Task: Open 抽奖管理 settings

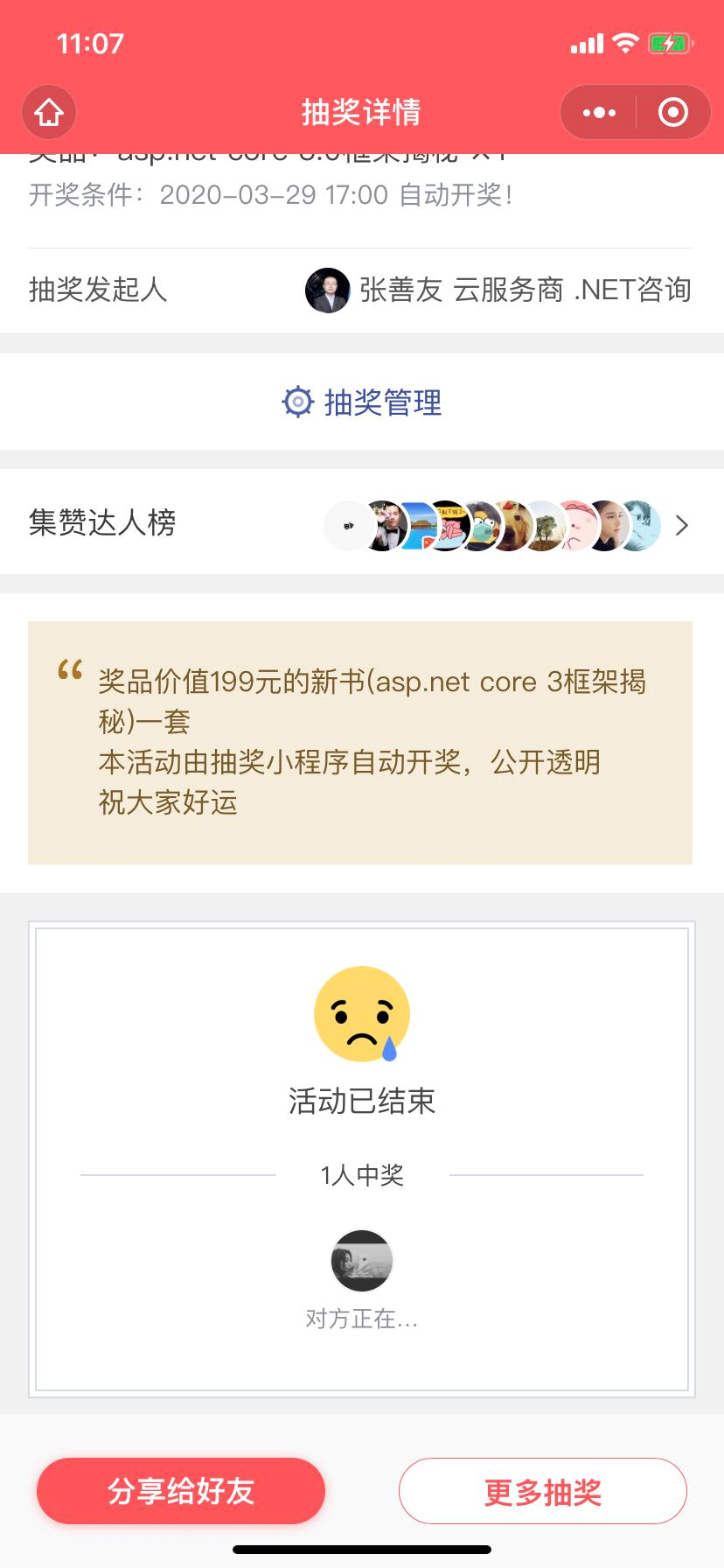Action: [x=362, y=402]
